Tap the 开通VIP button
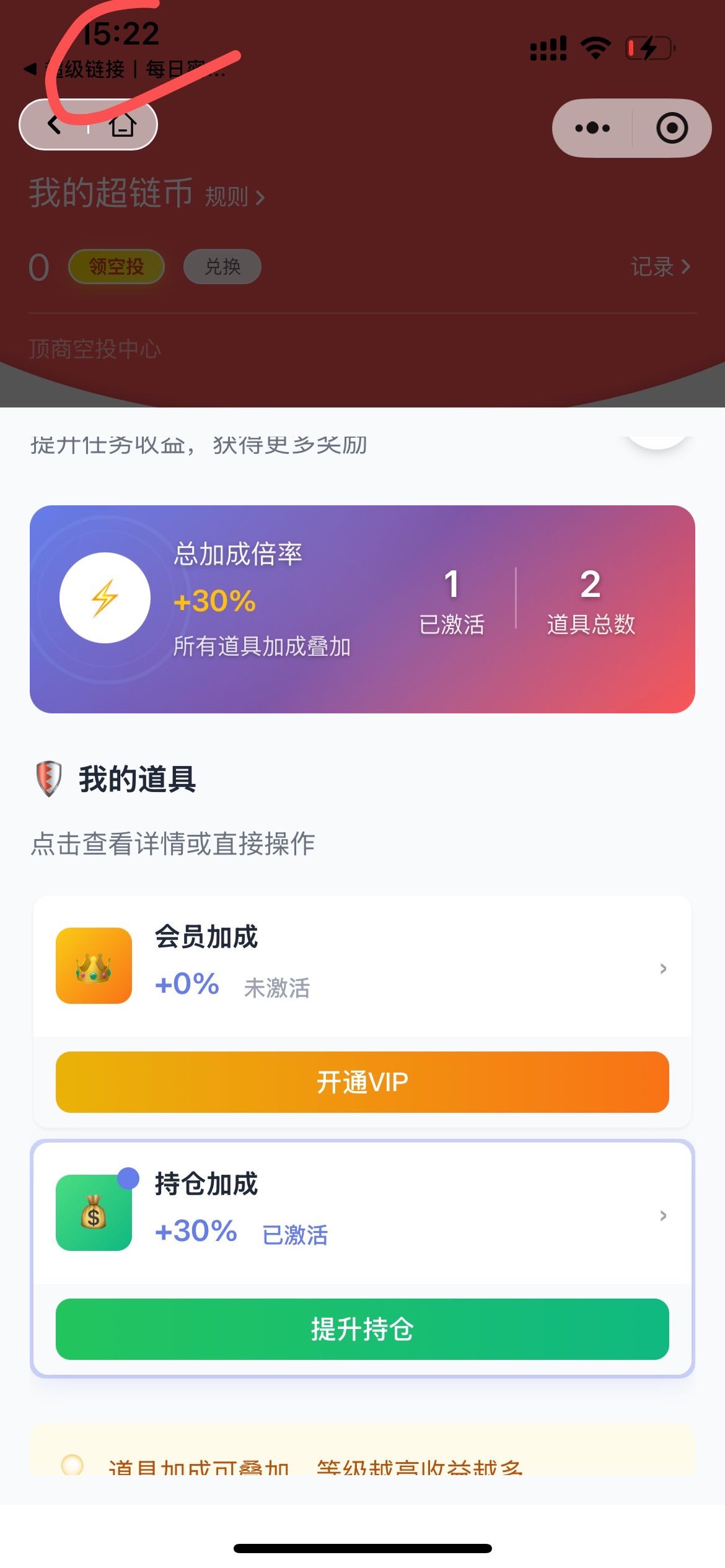The height and width of the screenshot is (1568, 725). [362, 1082]
